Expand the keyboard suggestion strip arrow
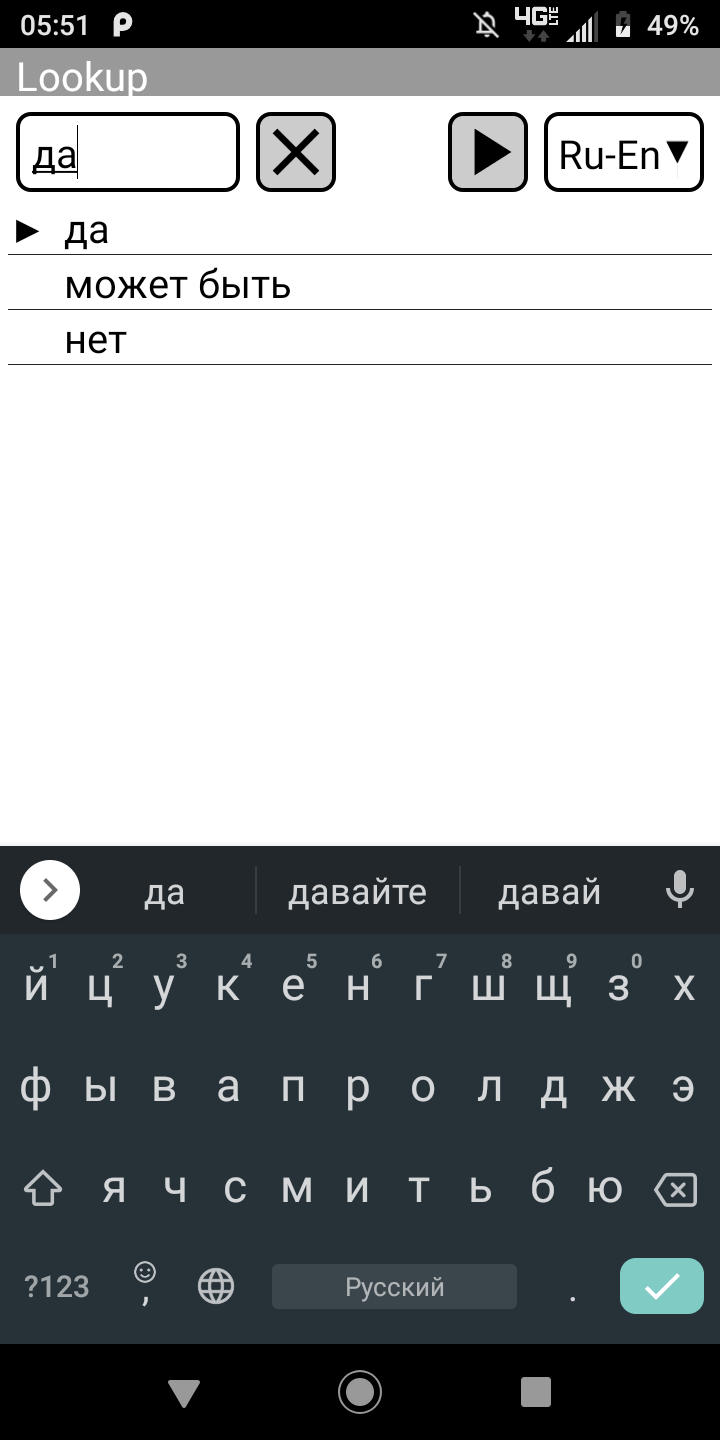The width and height of the screenshot is (720, 1440). pos(50,889)
